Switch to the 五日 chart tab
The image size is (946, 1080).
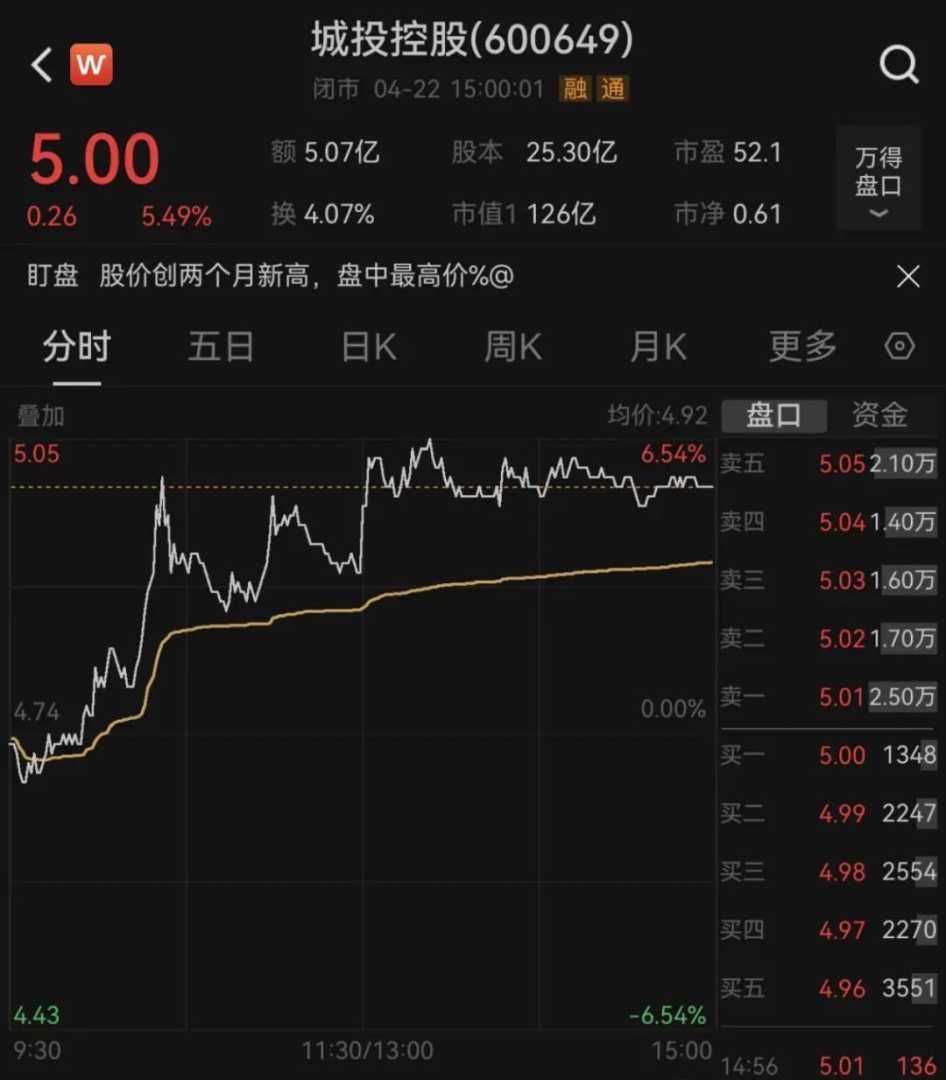(220, 347)
